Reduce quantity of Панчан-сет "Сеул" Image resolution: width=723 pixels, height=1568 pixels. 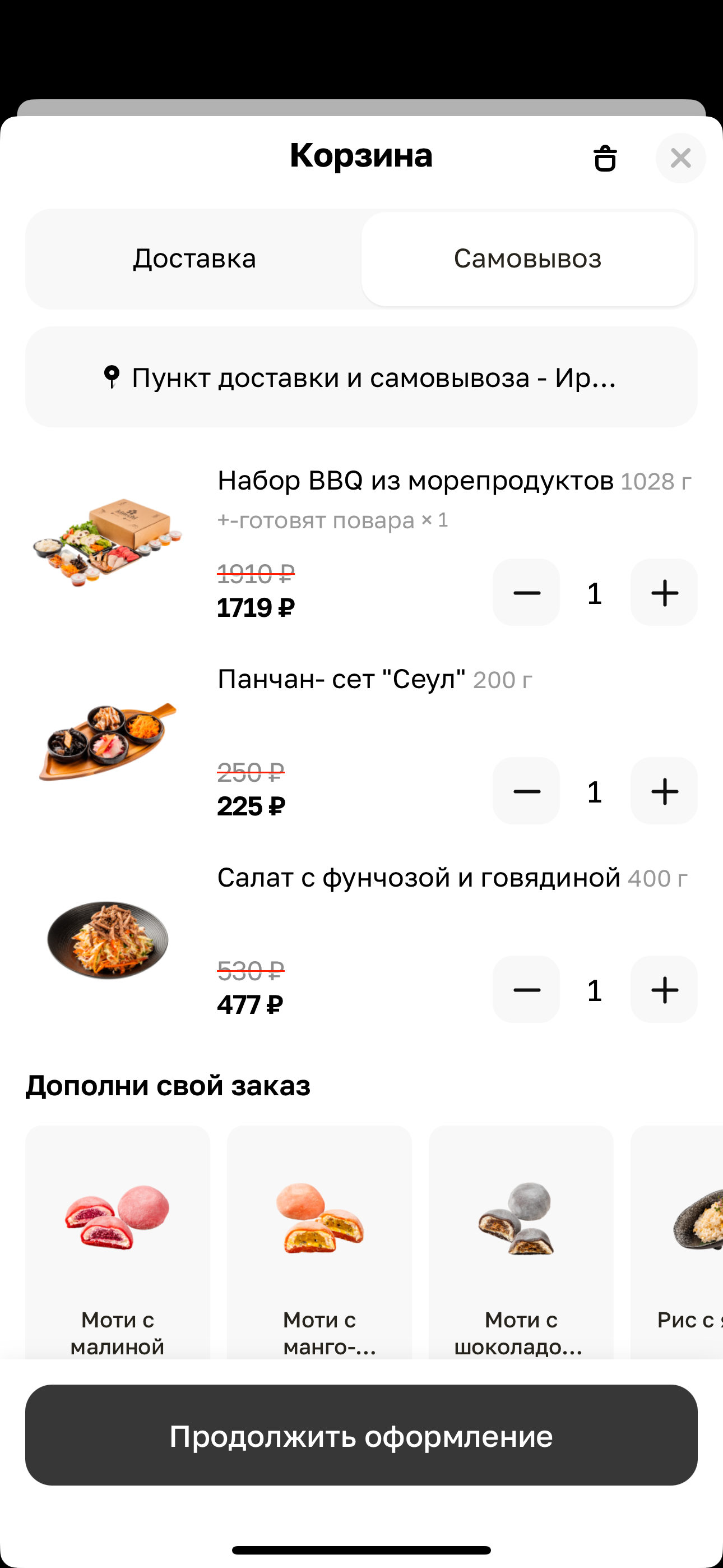click(x=526, y=791)
